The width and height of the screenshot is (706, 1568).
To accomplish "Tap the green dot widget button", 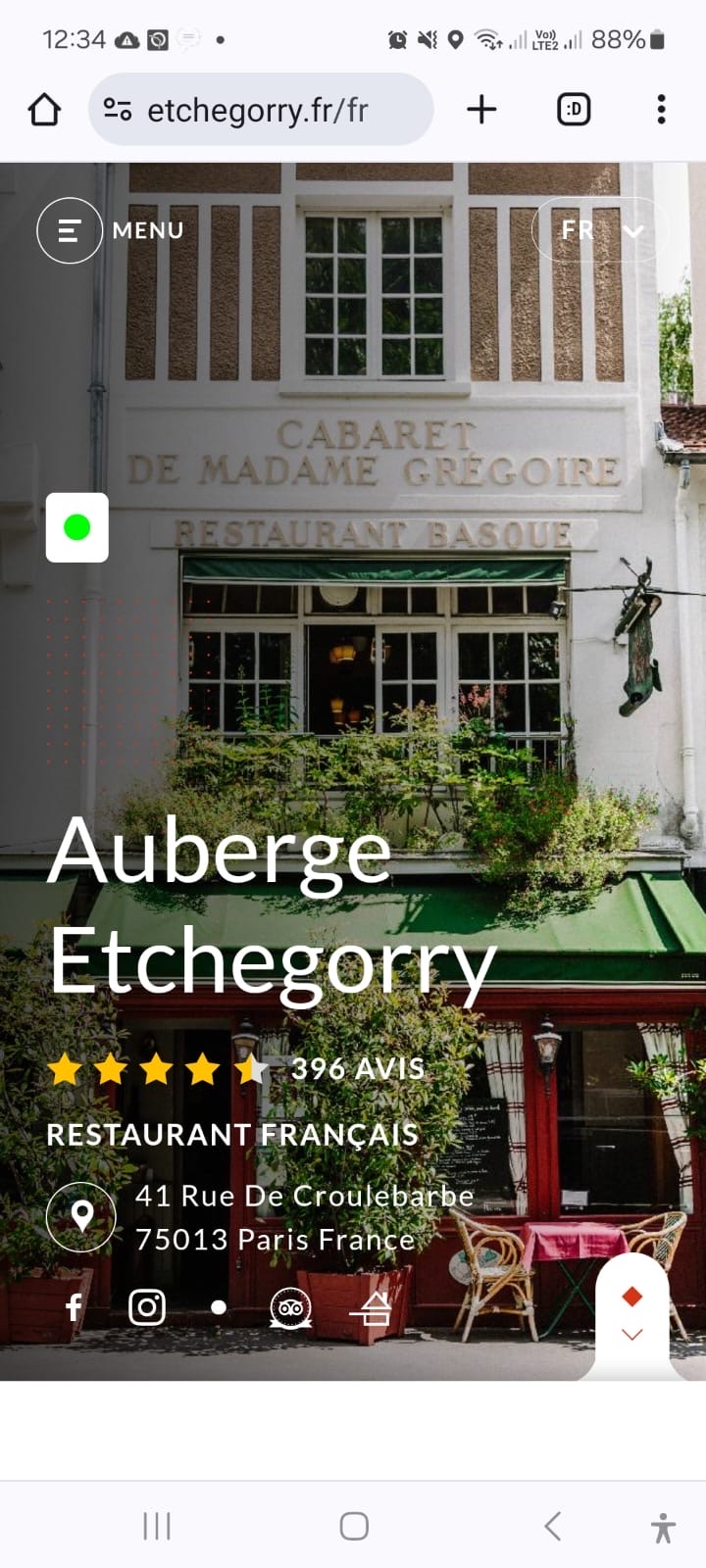I will [77, 527].
